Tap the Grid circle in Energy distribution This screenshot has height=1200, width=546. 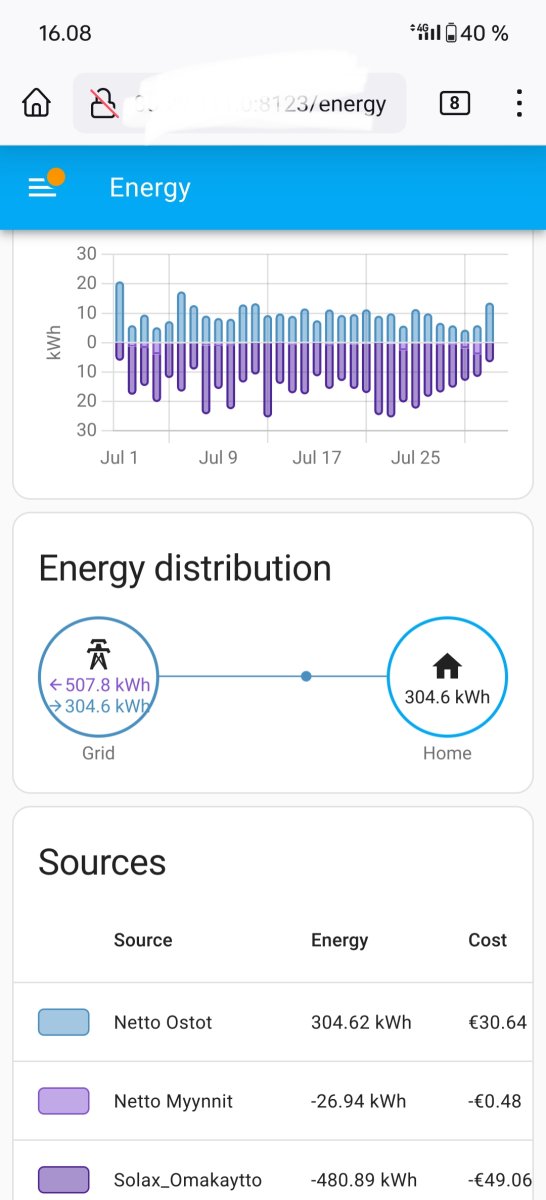[98, 676]
